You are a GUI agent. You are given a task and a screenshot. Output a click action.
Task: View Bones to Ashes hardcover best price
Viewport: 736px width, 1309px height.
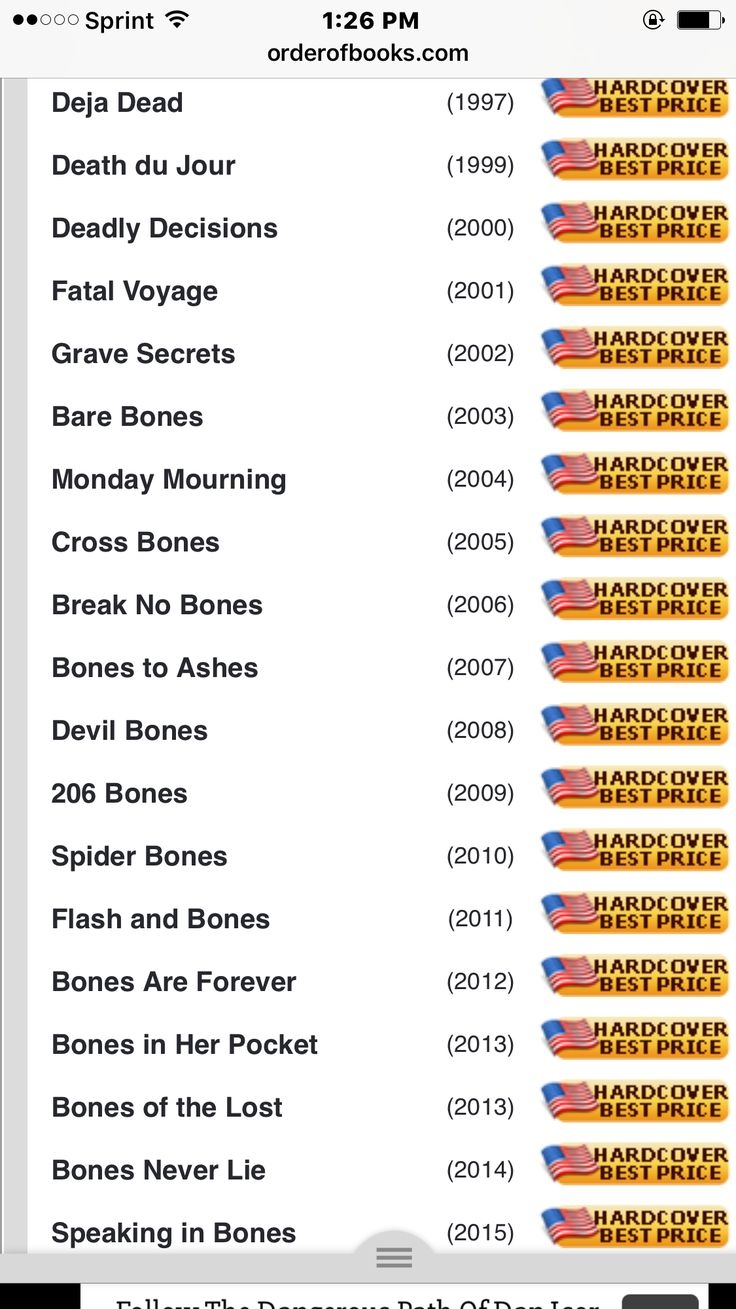click(635, 662)
